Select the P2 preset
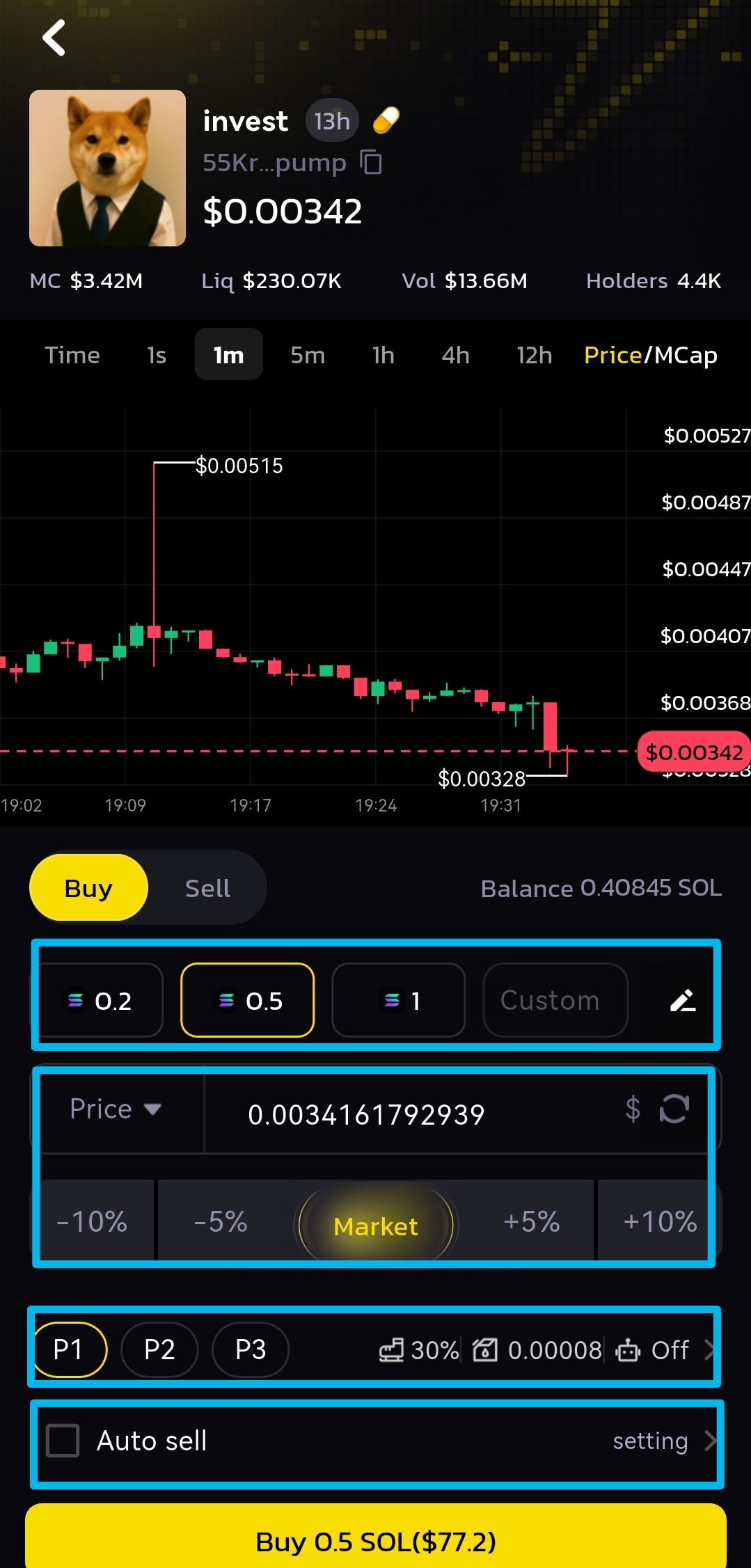 tap(159, 1349)
